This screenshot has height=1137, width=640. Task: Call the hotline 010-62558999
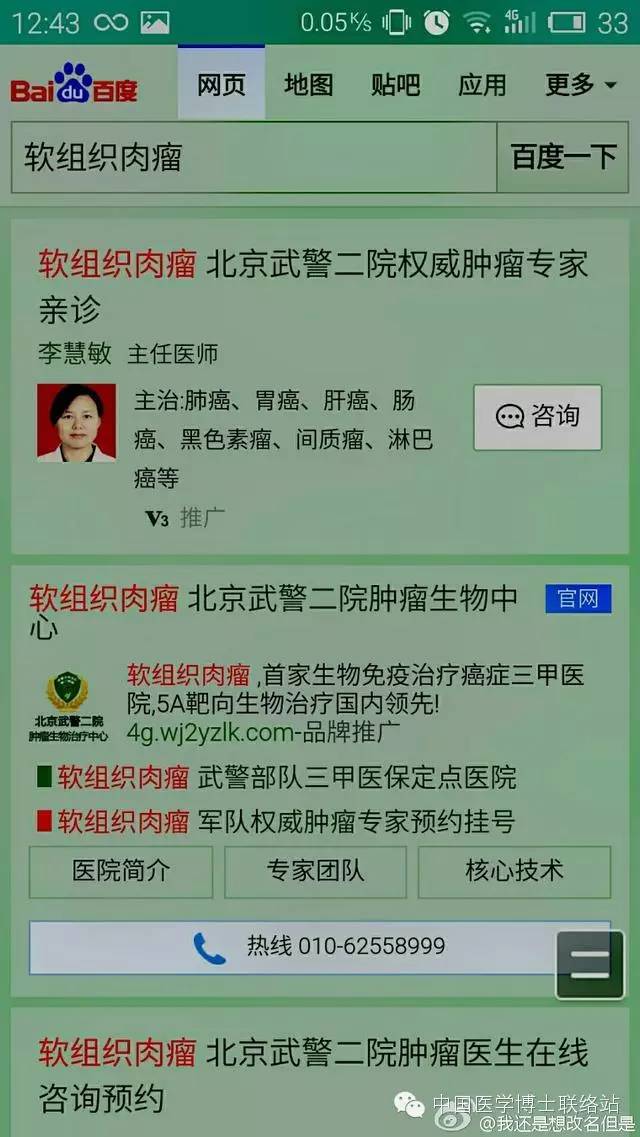pos(320,946)
